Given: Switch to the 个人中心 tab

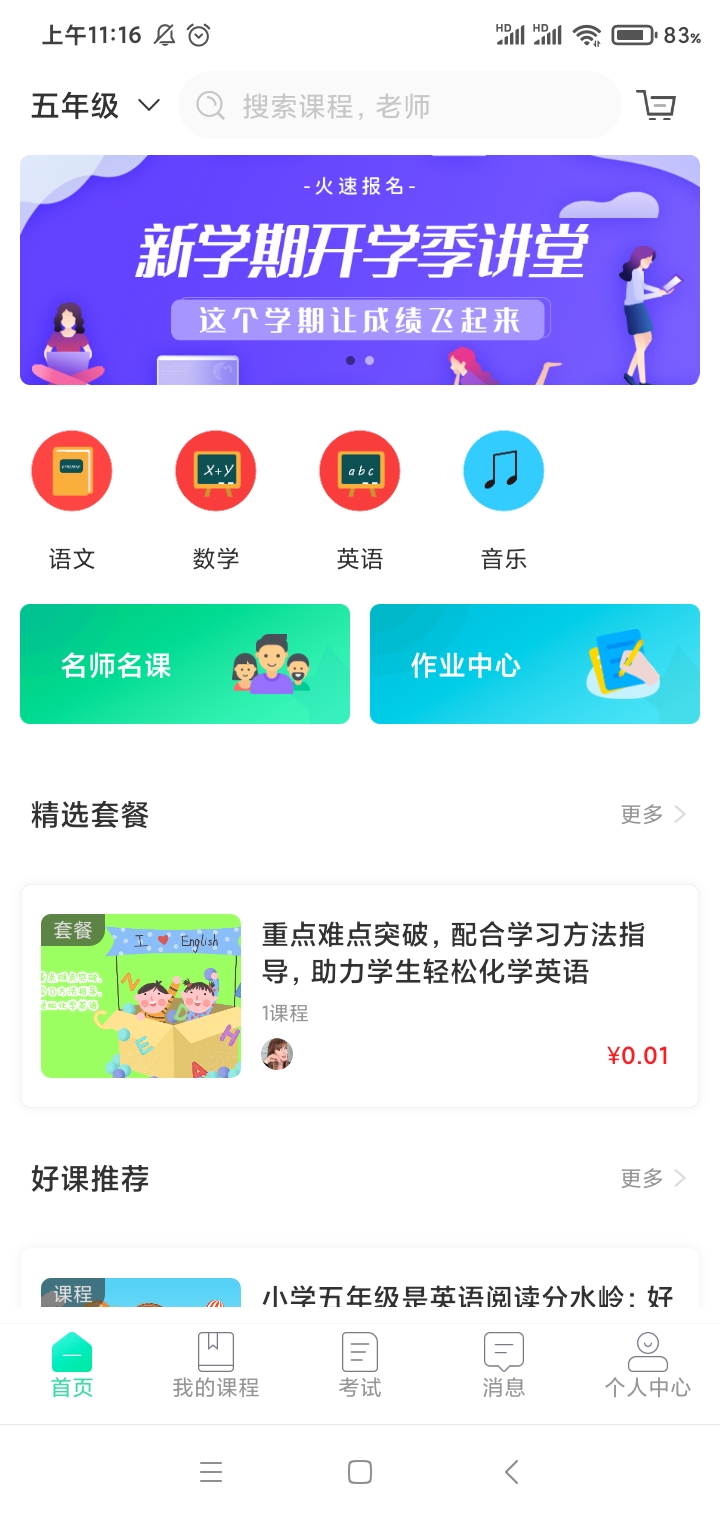Looking at the screenshot, I should pos(648,1366).
